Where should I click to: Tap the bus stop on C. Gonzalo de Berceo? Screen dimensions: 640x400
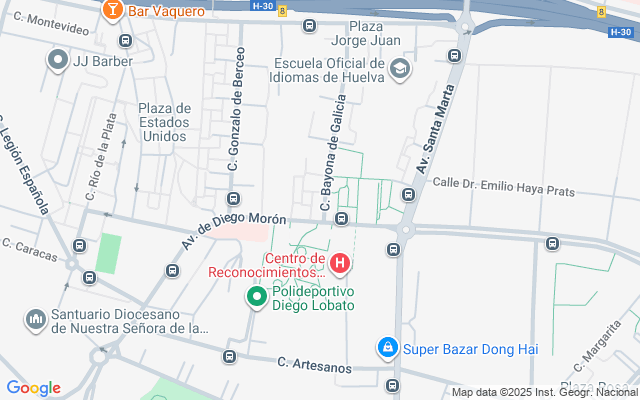234,198
